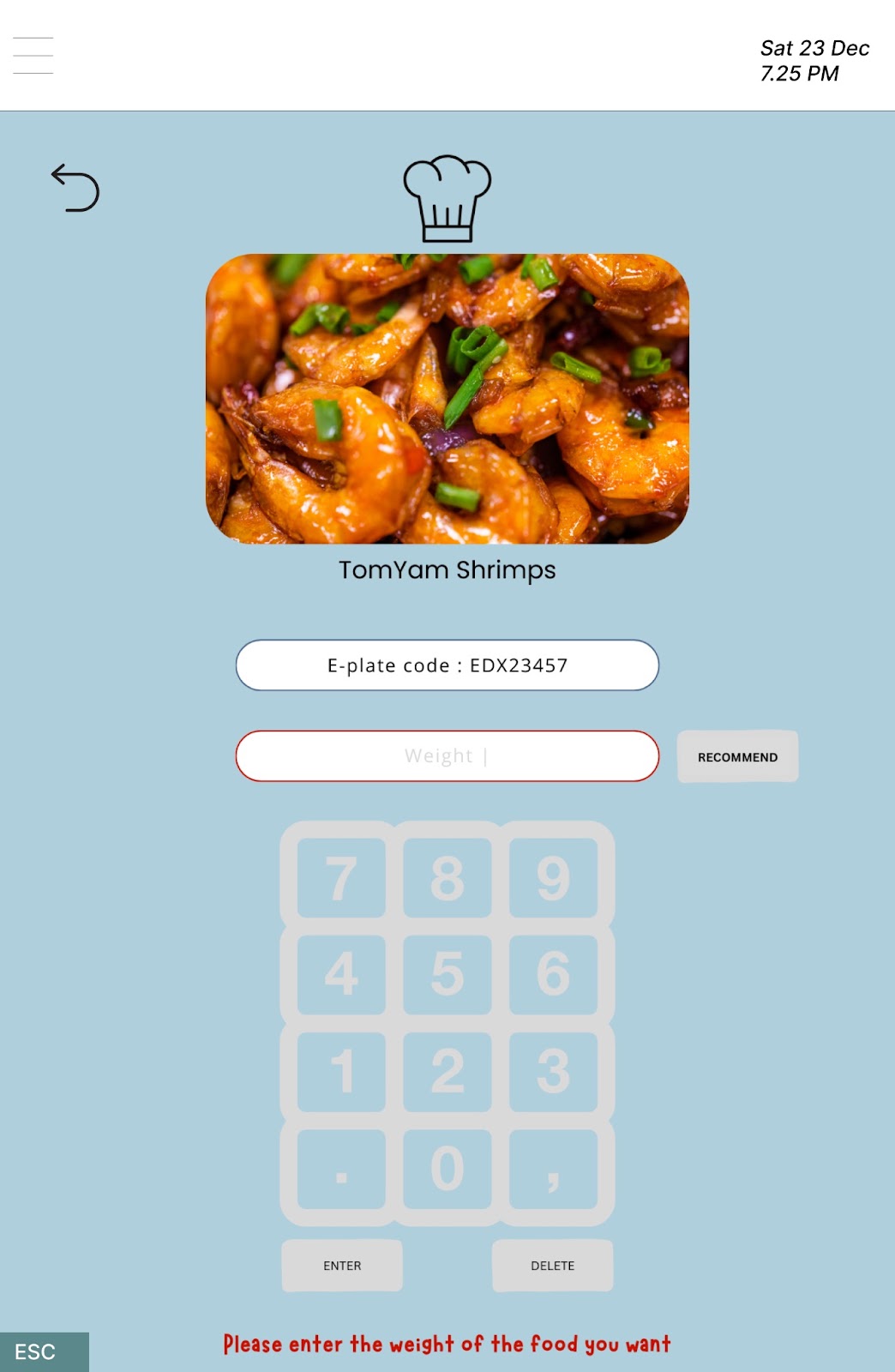Enter digit 6 on the keypad
This screenshot has width=895, height=1372.
coord(553,974)
